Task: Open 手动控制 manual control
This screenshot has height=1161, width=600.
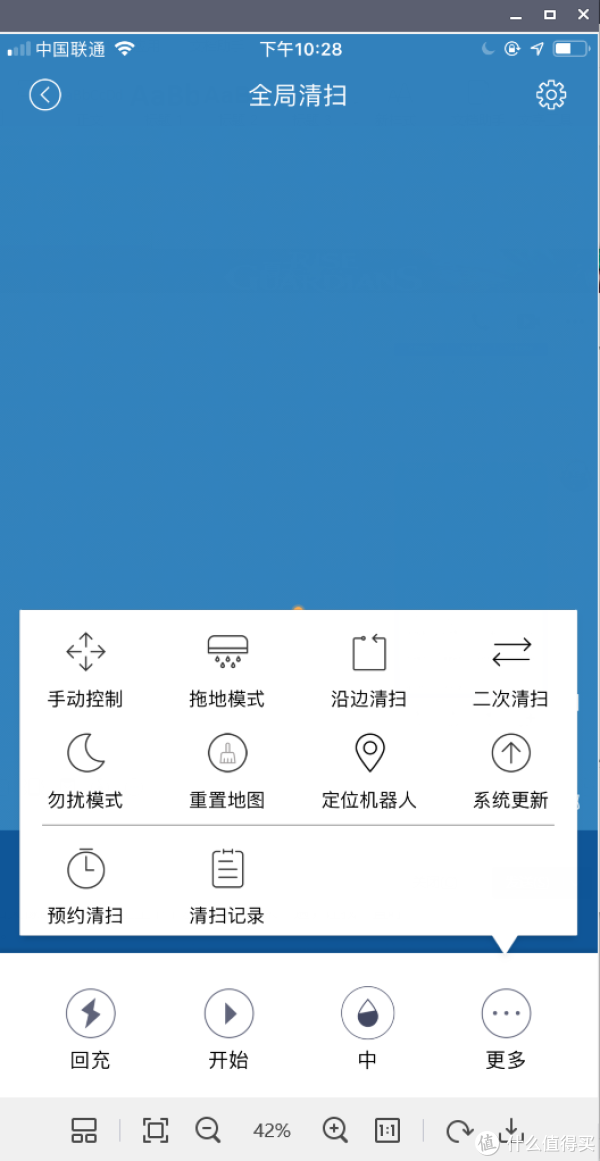Action: (x=85, y=670)
